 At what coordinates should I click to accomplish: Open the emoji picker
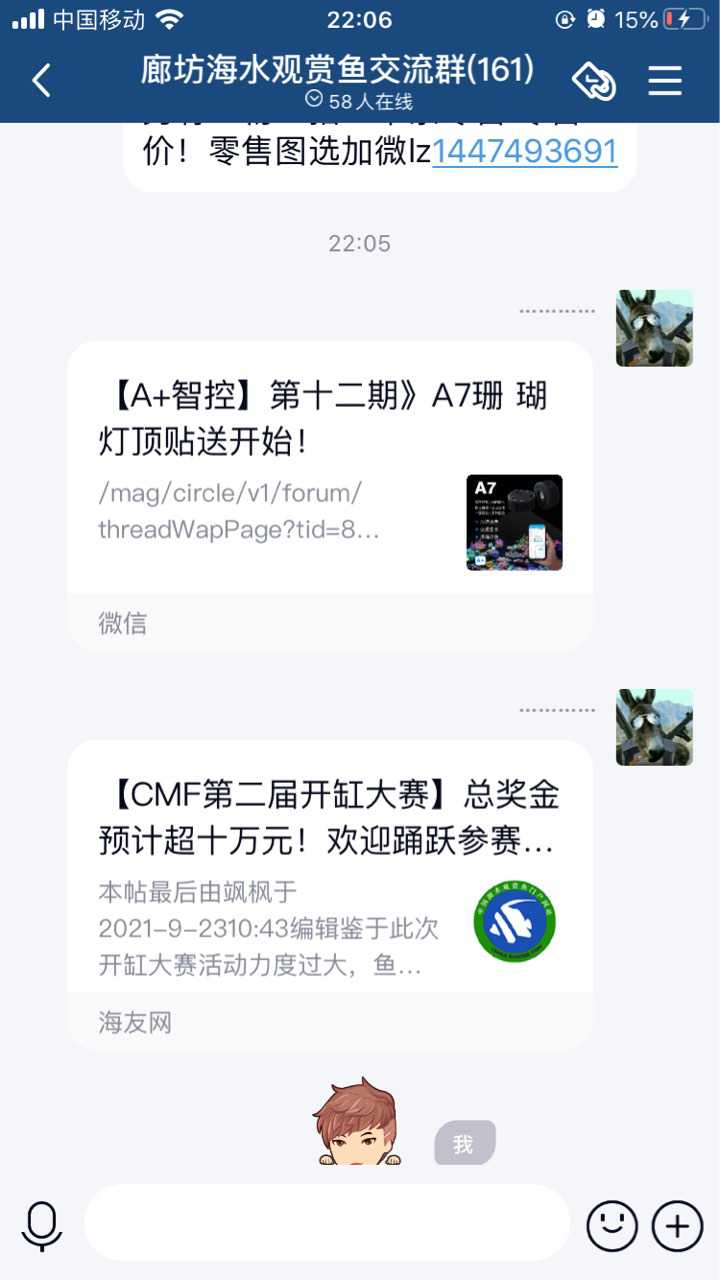tap(612, 1224)
